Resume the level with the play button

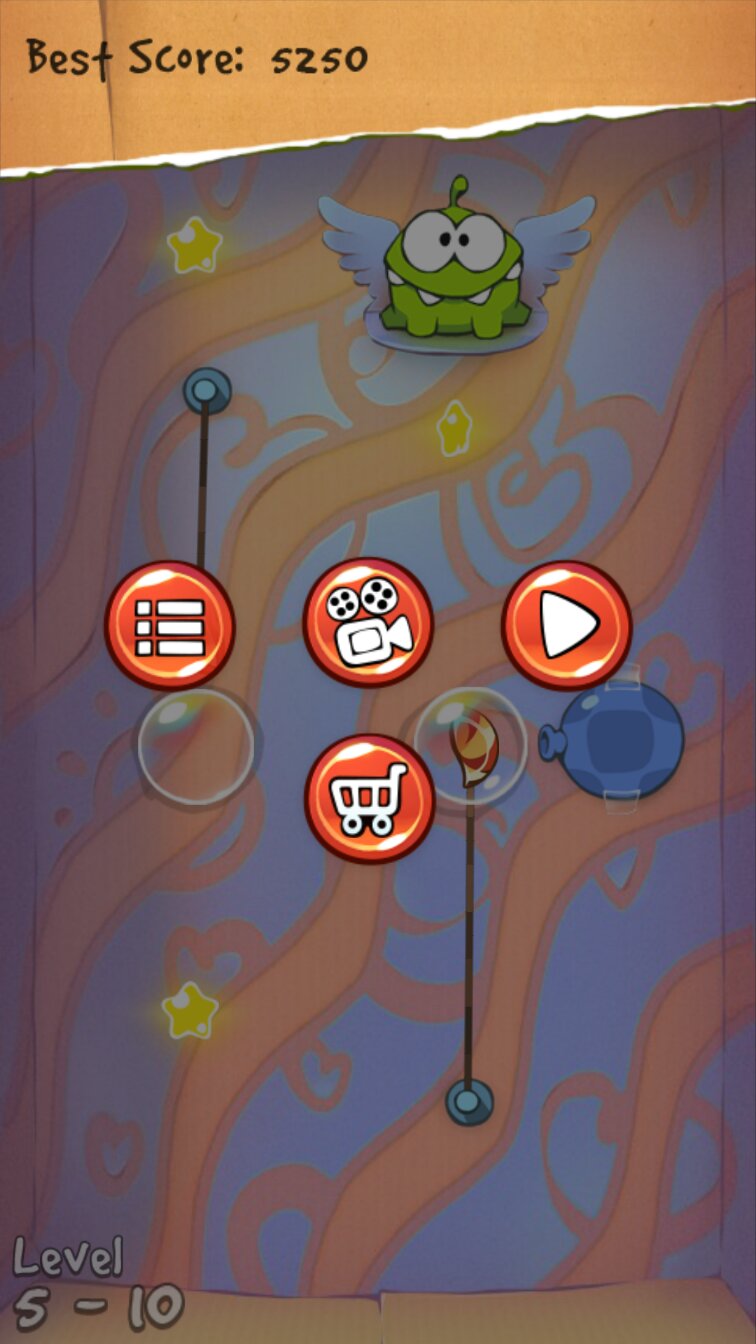566,625
